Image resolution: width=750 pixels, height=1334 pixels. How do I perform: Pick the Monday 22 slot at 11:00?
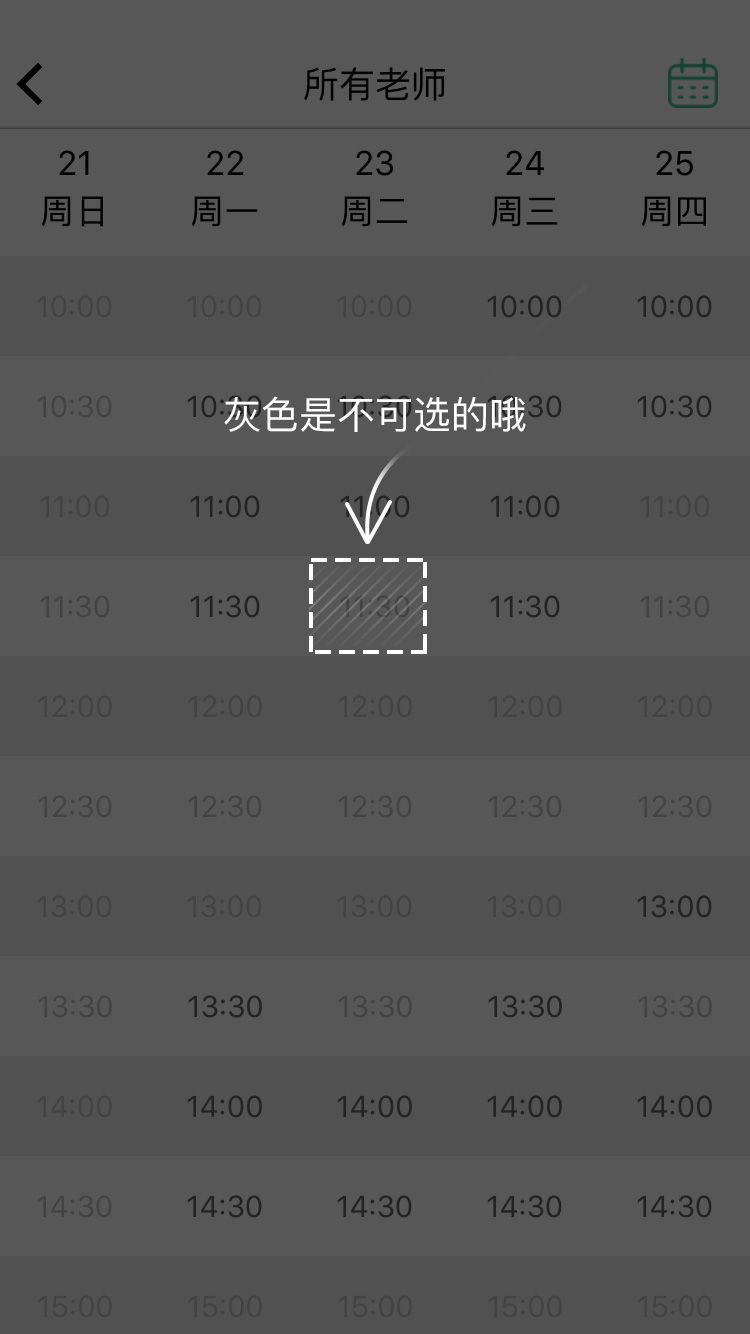[225, 506]
